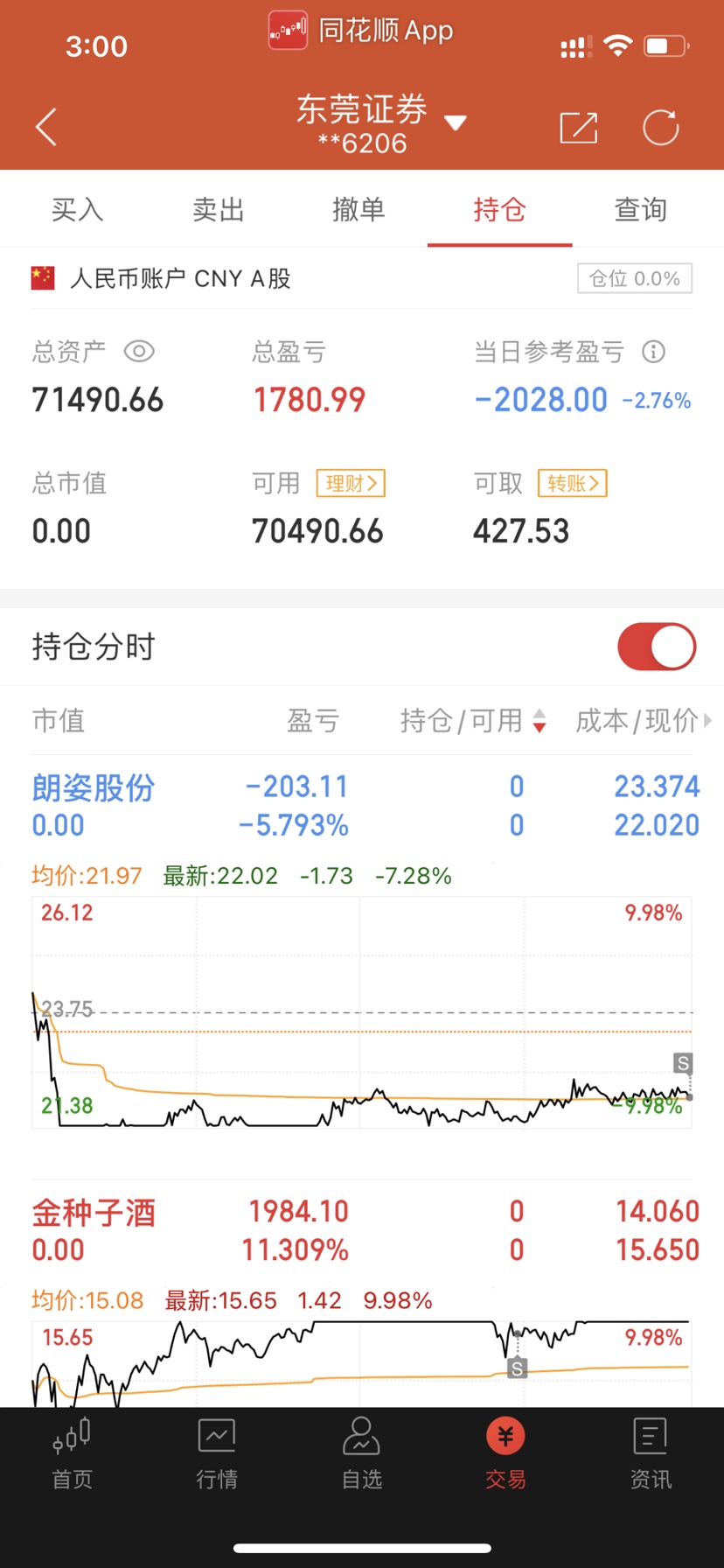Open the 撤单 tab

click(x=359, y=209)
